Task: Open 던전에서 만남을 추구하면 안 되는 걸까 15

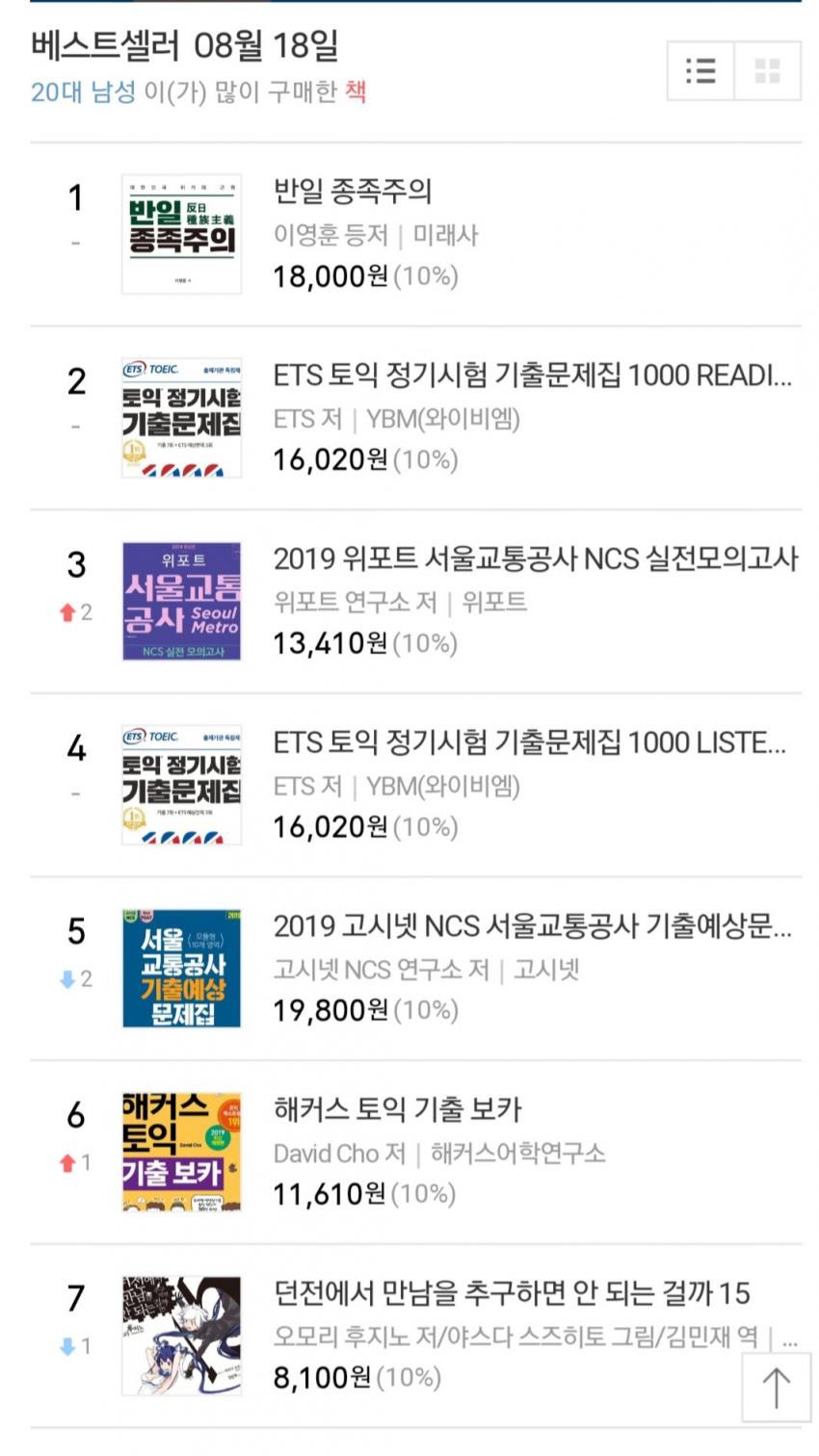Action: (x=512, y=1293)
